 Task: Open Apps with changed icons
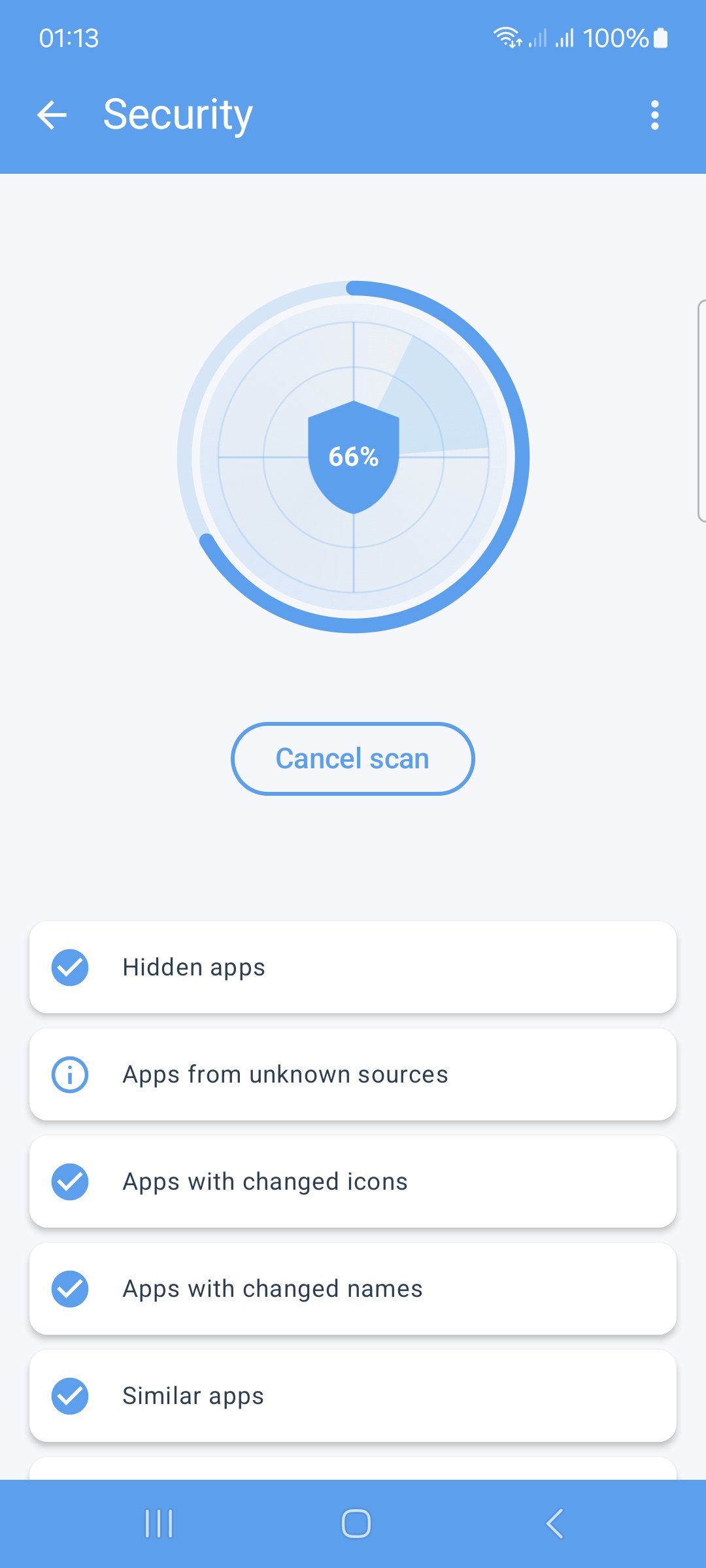353,1181
